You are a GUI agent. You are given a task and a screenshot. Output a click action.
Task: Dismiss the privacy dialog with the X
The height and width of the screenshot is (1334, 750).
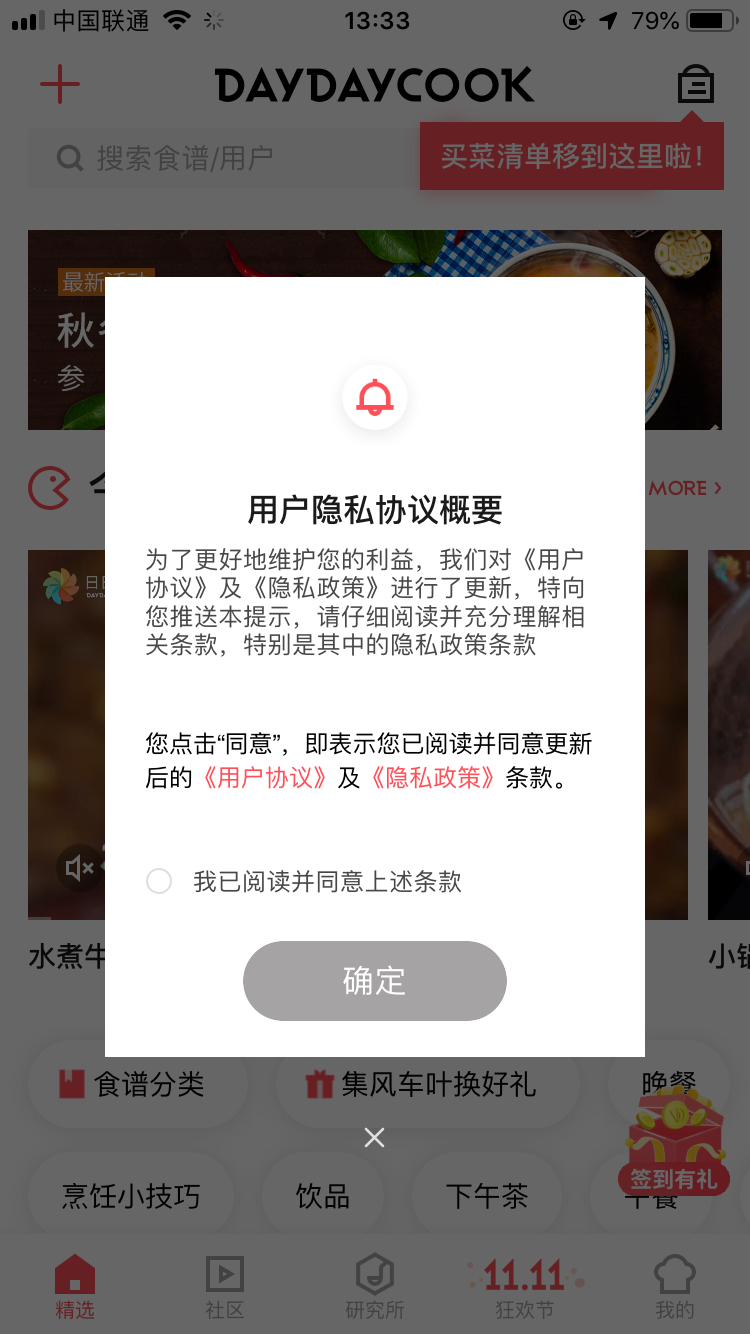pos(375,1137)
